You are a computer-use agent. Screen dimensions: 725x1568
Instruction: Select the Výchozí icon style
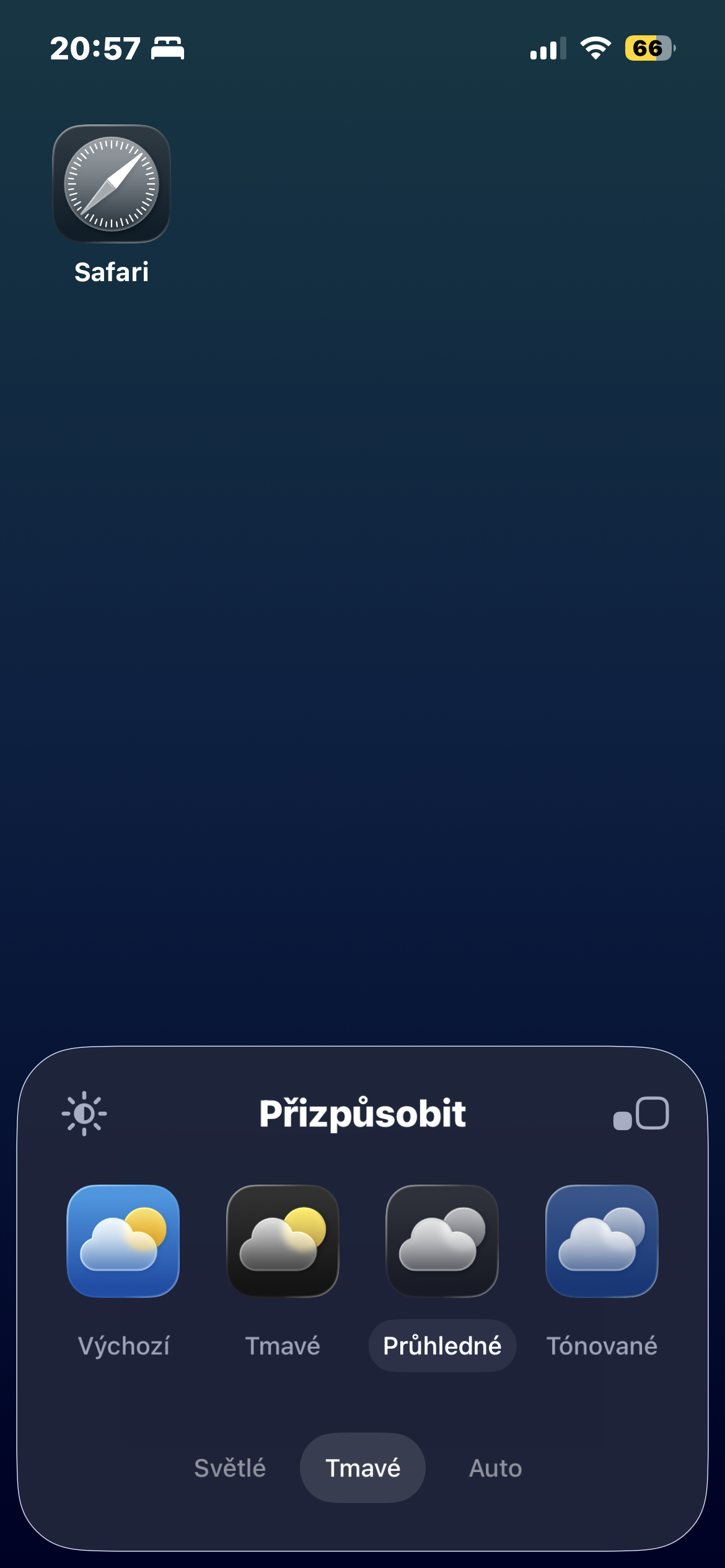[123, 1241]
